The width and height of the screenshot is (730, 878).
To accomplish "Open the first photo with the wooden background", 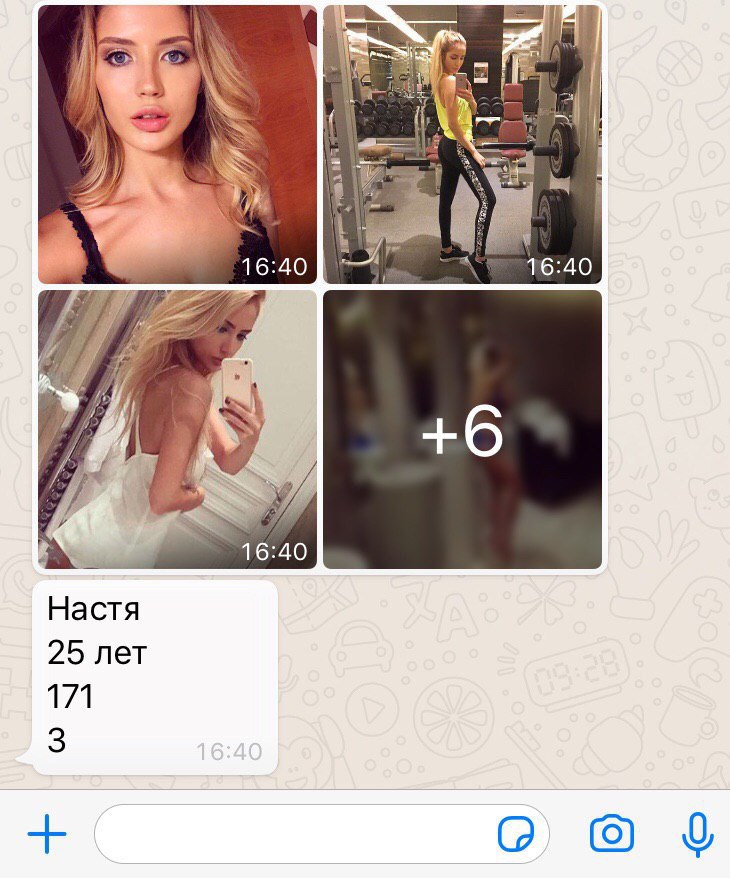I will click(177, 145).
